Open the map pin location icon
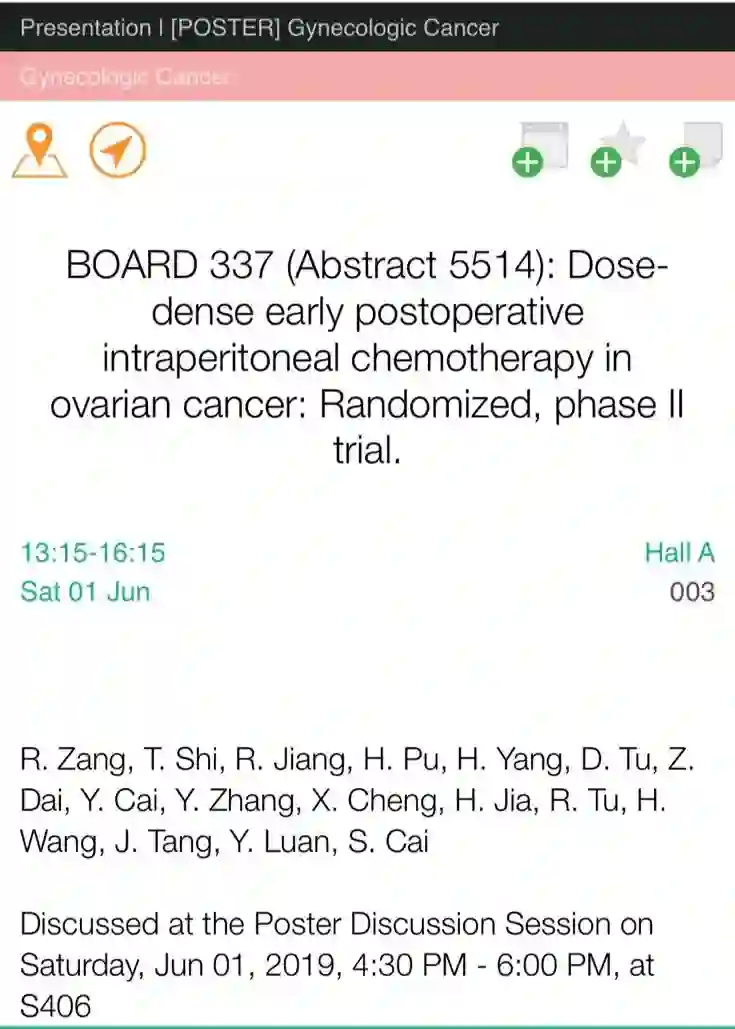Image resolution: width=735 pixels, height=1029 pixels. (40, 150)
